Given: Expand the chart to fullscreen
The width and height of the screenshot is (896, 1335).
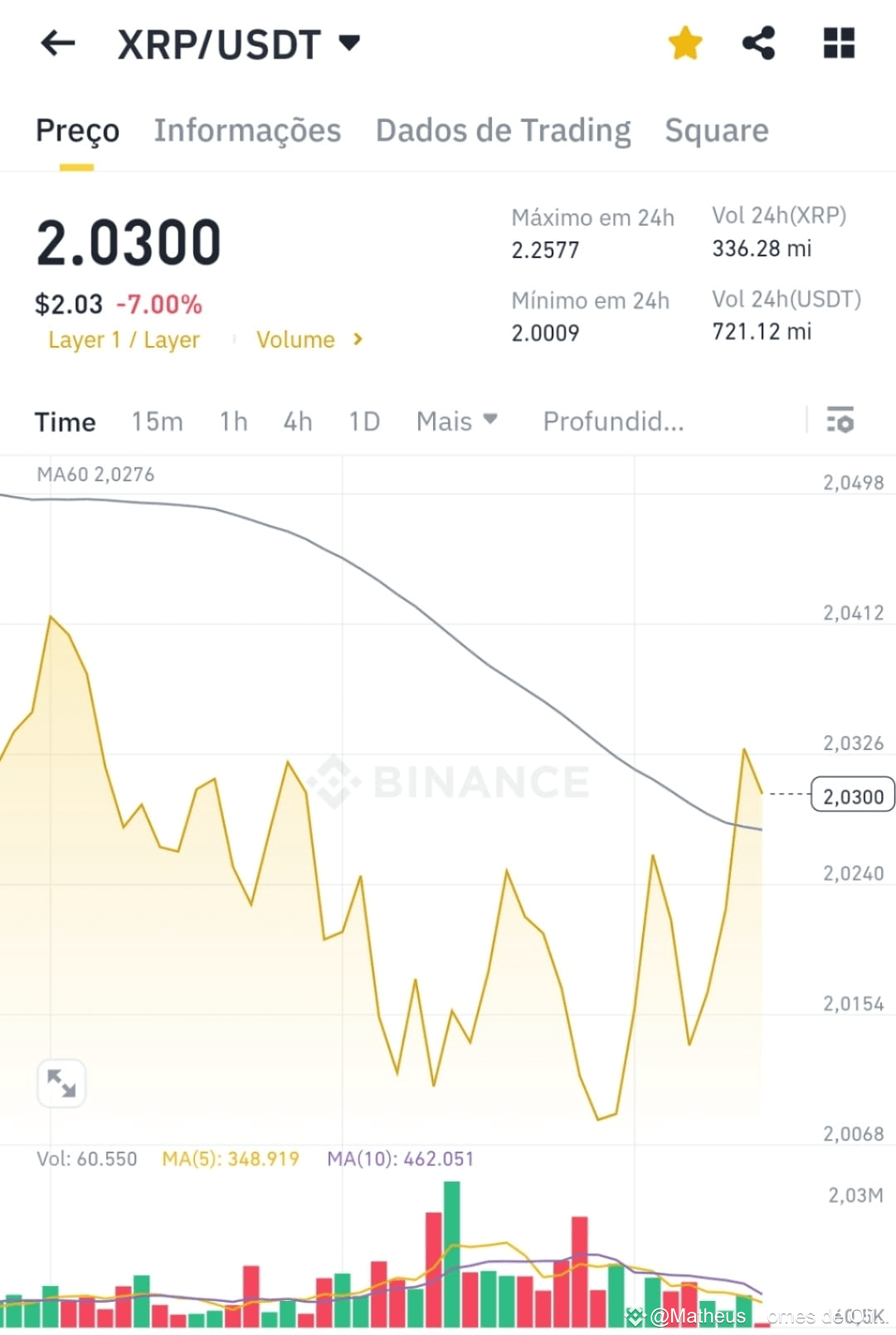Looking at the screenshot, I should click(x=61, y=1083).
